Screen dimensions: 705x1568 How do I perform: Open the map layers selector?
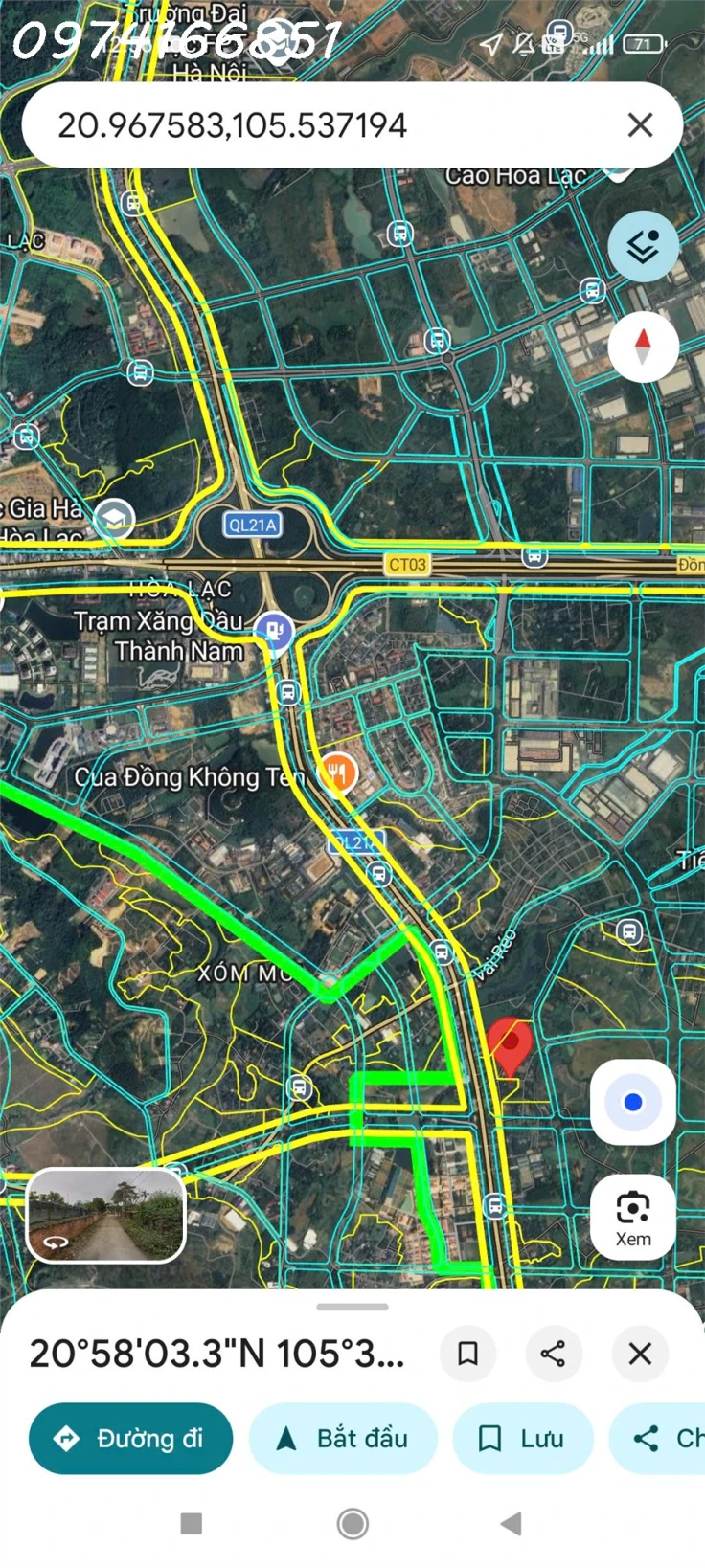643,247
